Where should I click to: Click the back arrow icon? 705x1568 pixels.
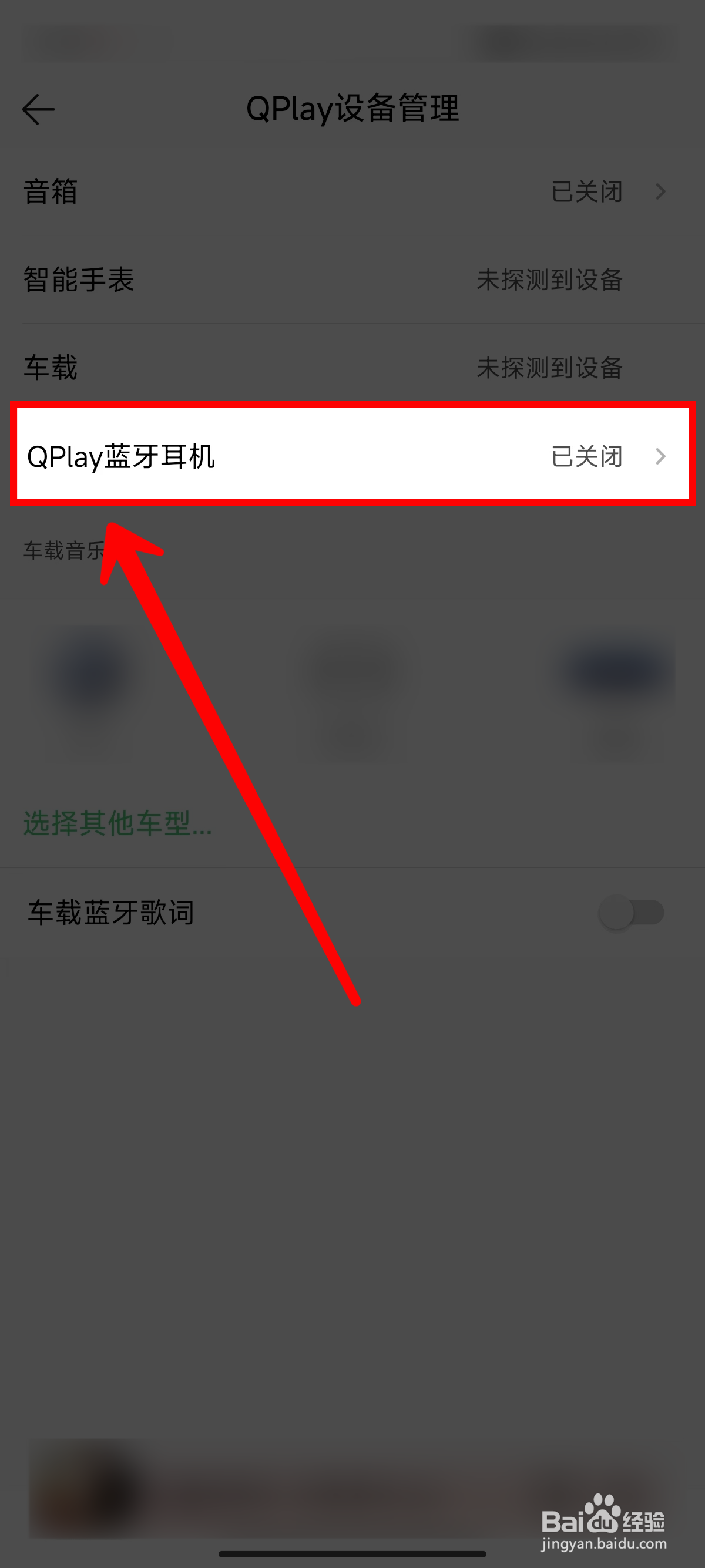pos(39,108)
